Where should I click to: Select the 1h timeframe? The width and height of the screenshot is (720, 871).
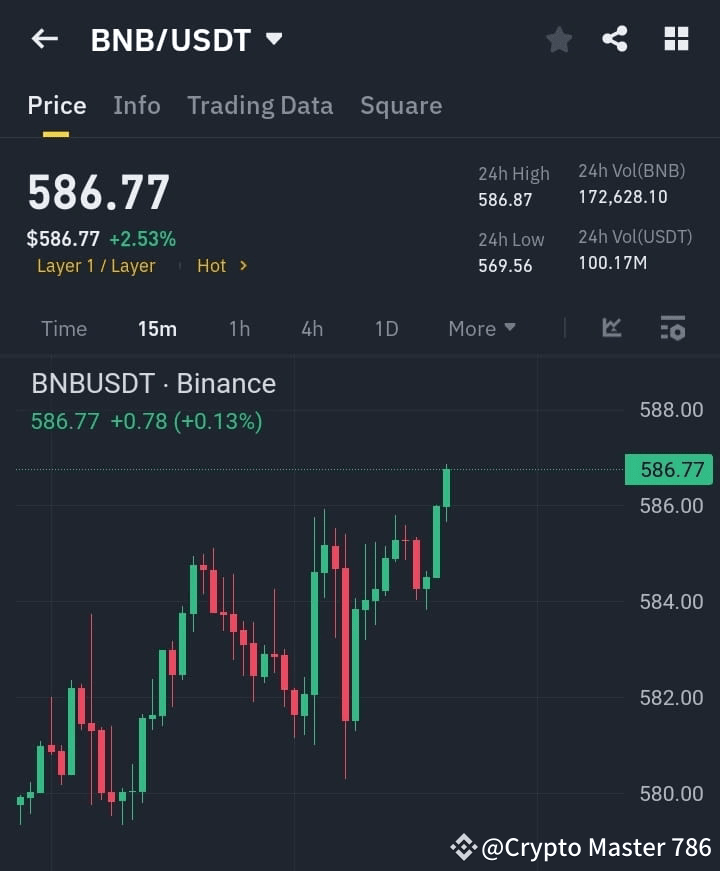coord(239,328)
